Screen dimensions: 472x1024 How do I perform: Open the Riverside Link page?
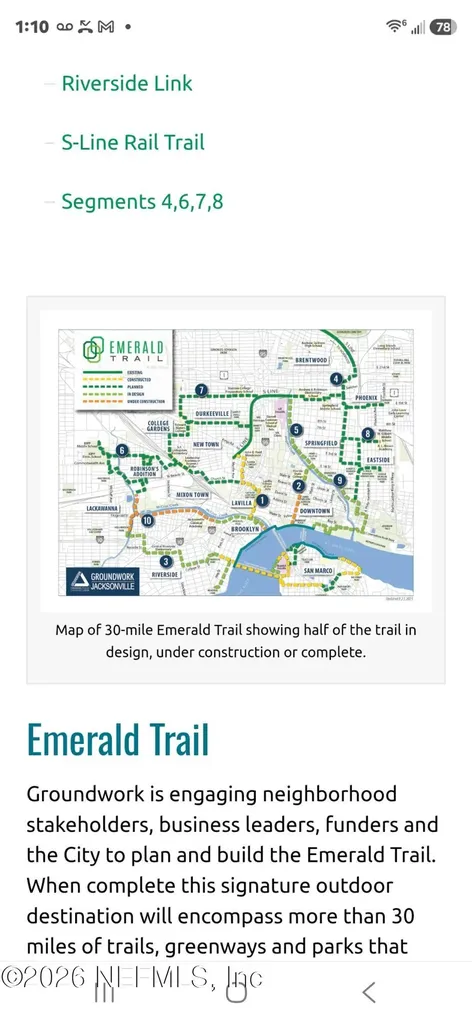click(127, 84)
